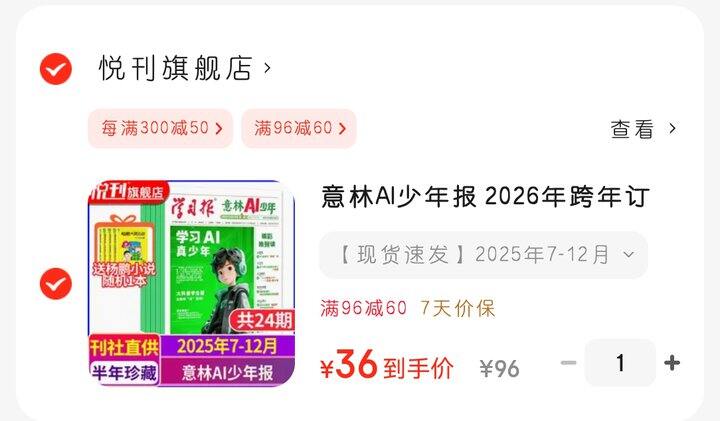Expand the 现货速发 2025年7-12月 variant selector
The image size is (720, 421).
(484, 255)
